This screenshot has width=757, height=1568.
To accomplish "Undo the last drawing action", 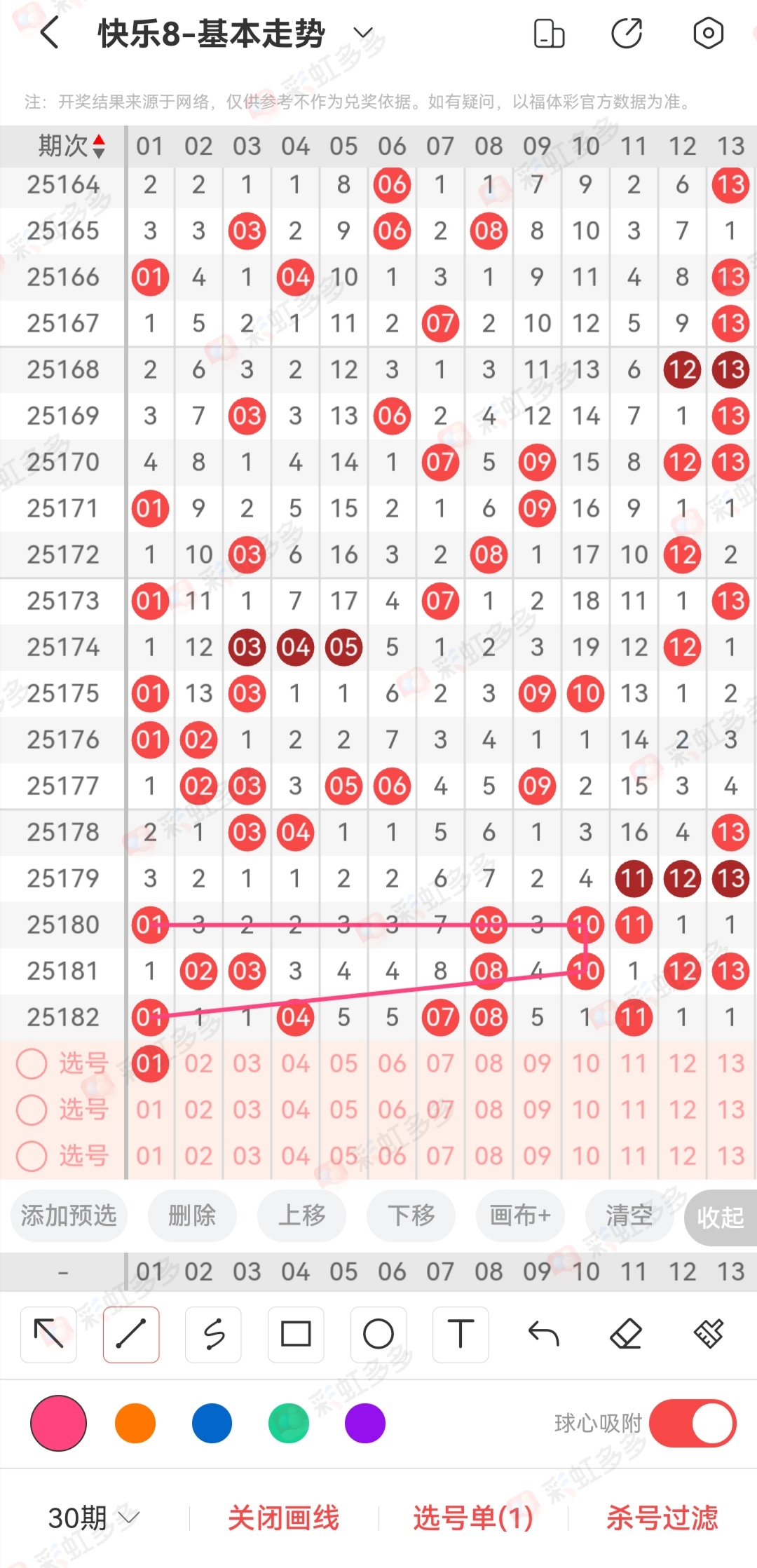I will click(x=543, y=1334).
